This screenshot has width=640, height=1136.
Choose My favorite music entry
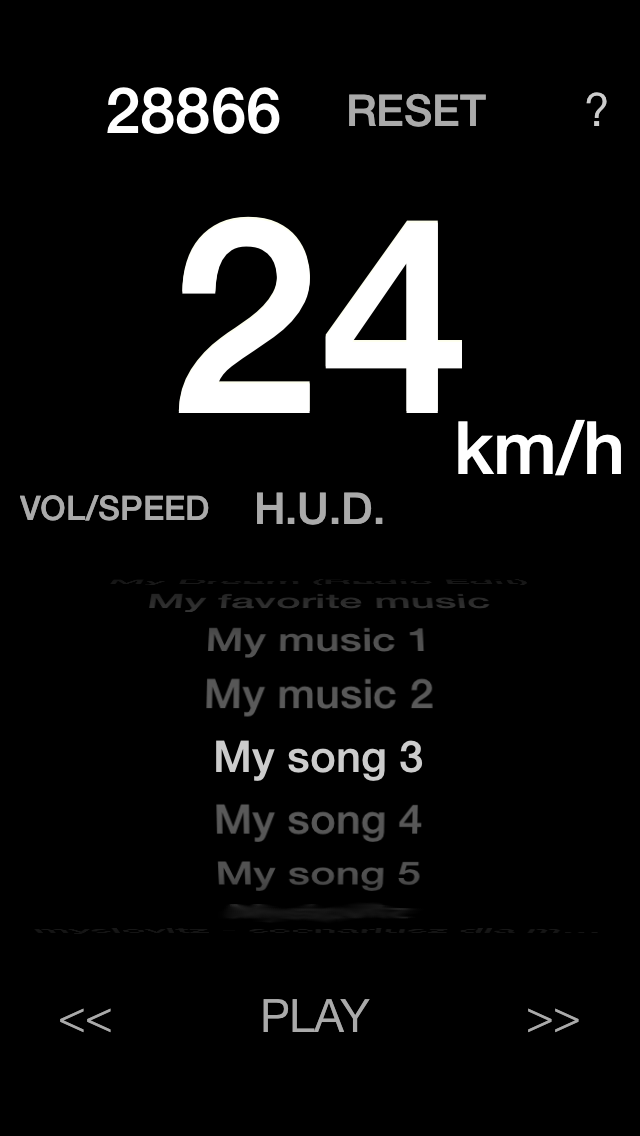319,601
